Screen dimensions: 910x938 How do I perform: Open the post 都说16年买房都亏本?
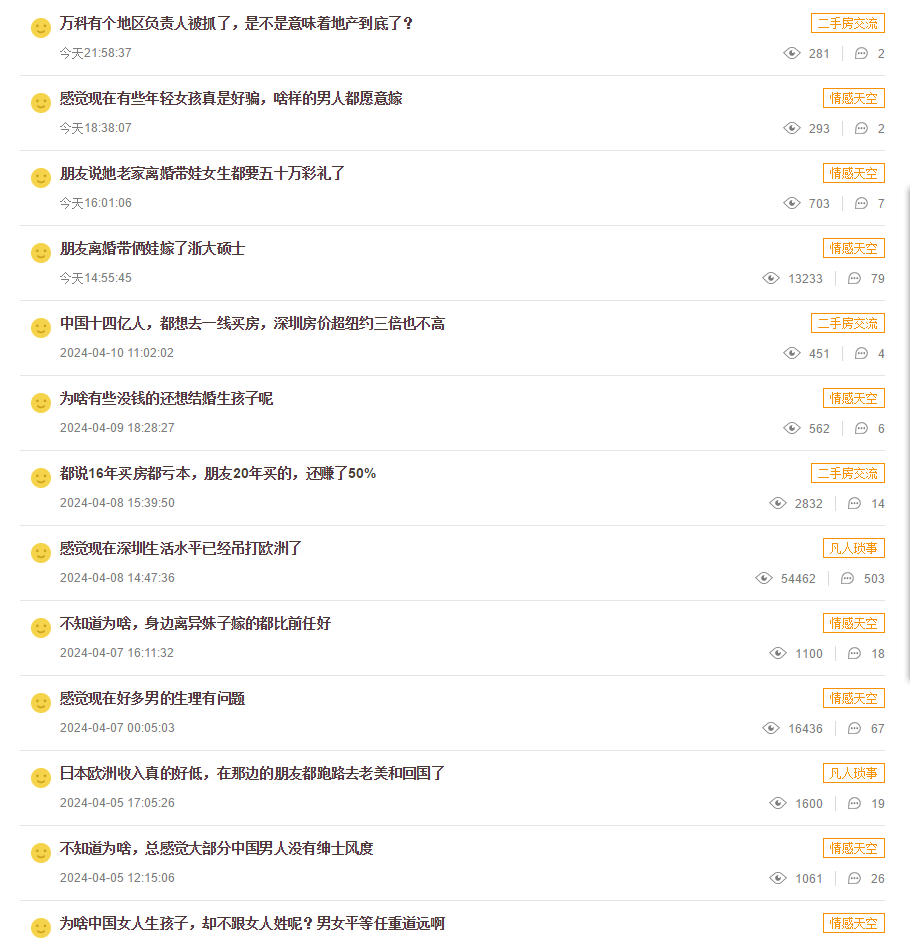click(x=218, y=473)
